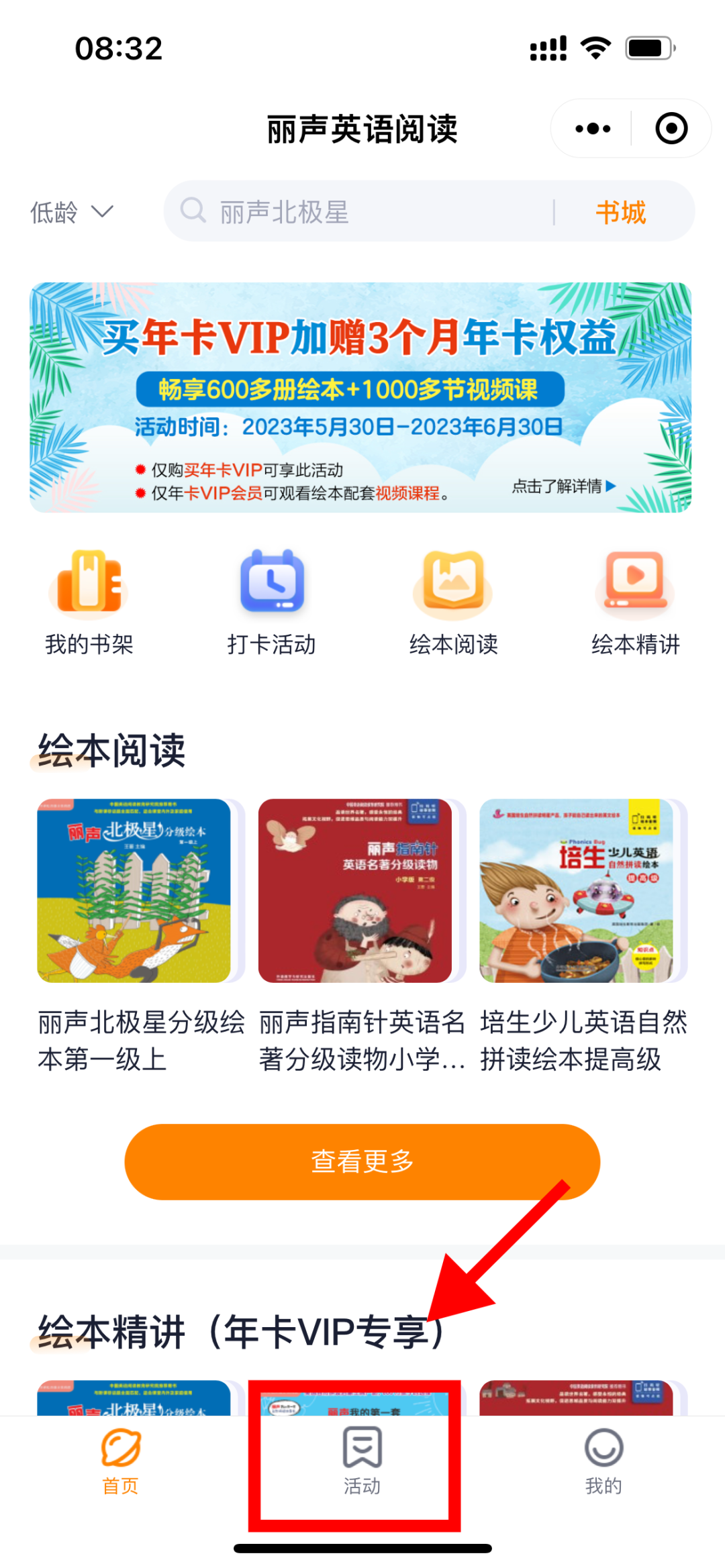
Task: Expand the 低龄 age dropdown
Action: tap(72, 213)
